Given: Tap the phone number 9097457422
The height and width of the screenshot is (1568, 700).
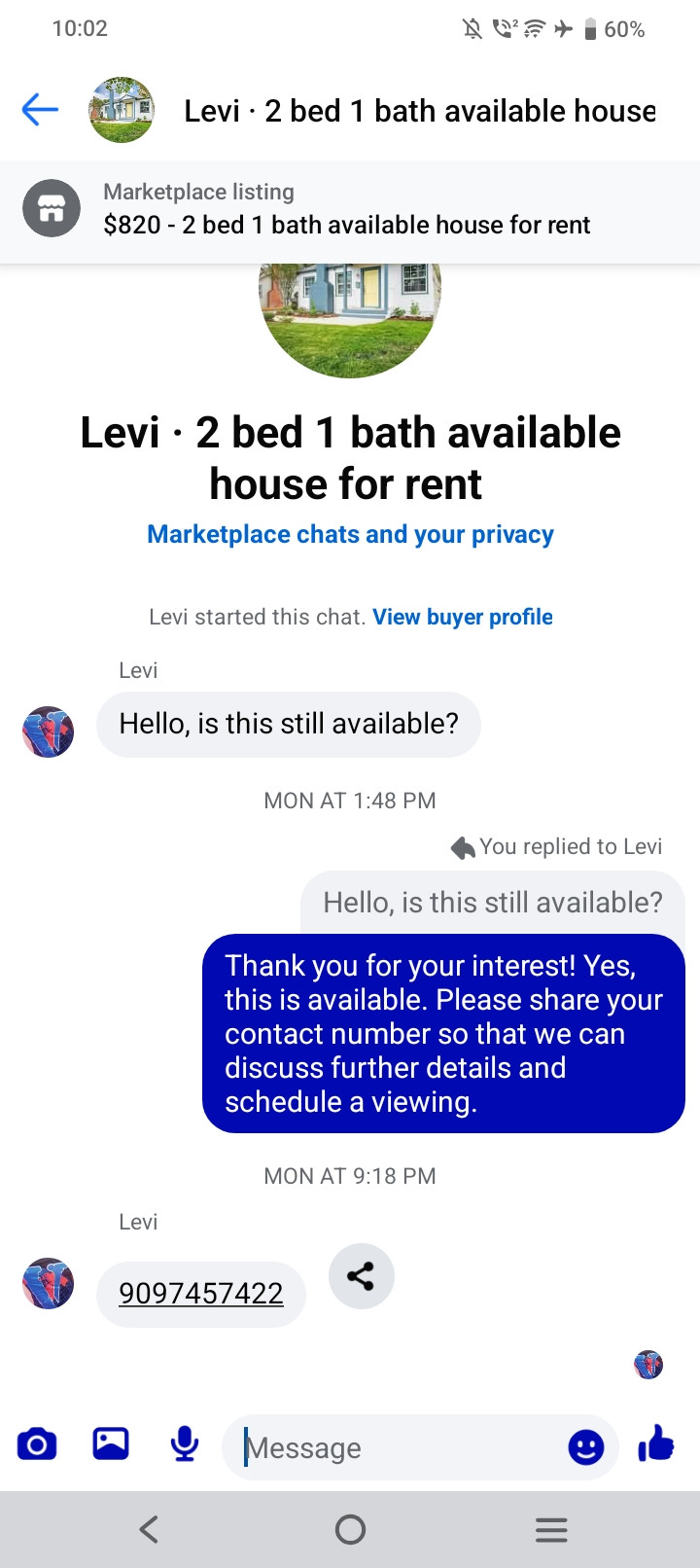Looking at the screenshot, I should (201, 1293).
